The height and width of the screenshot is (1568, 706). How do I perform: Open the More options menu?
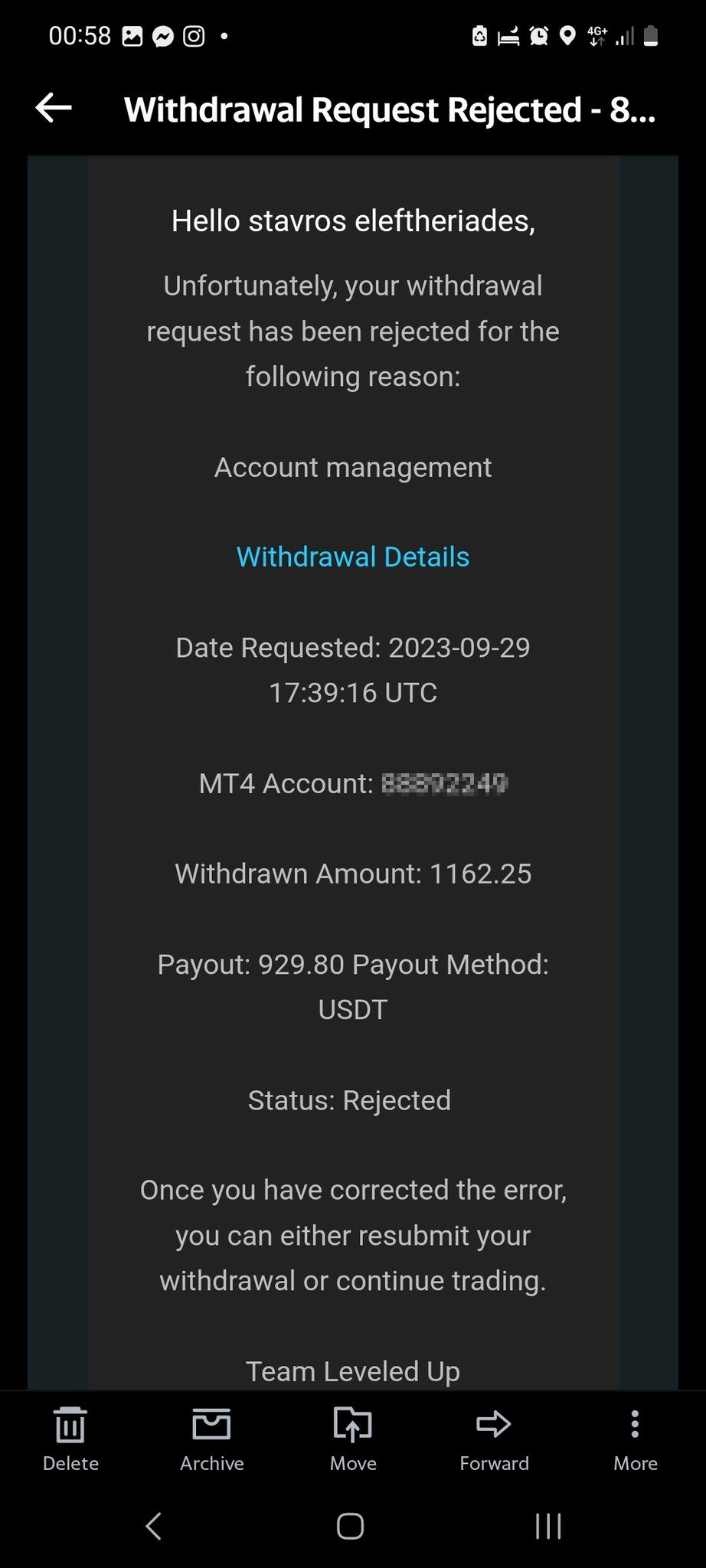coord(636,1438)
